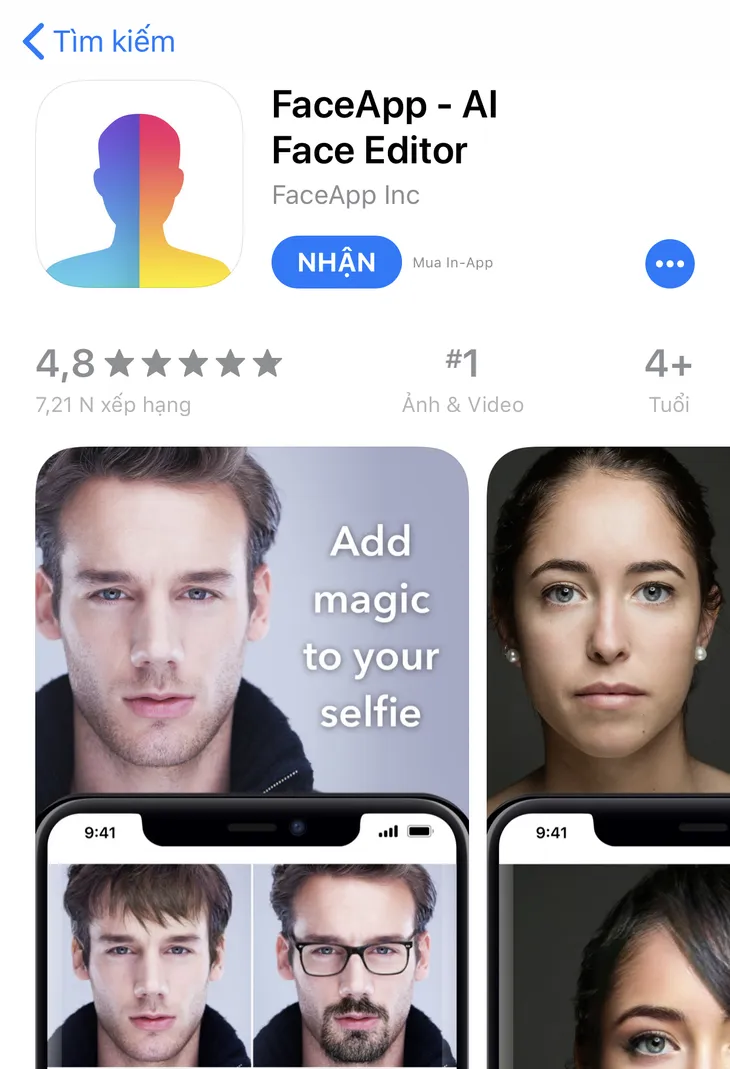
Task: Open the FaceApp Inc developer page
Action: pos(346,195)
